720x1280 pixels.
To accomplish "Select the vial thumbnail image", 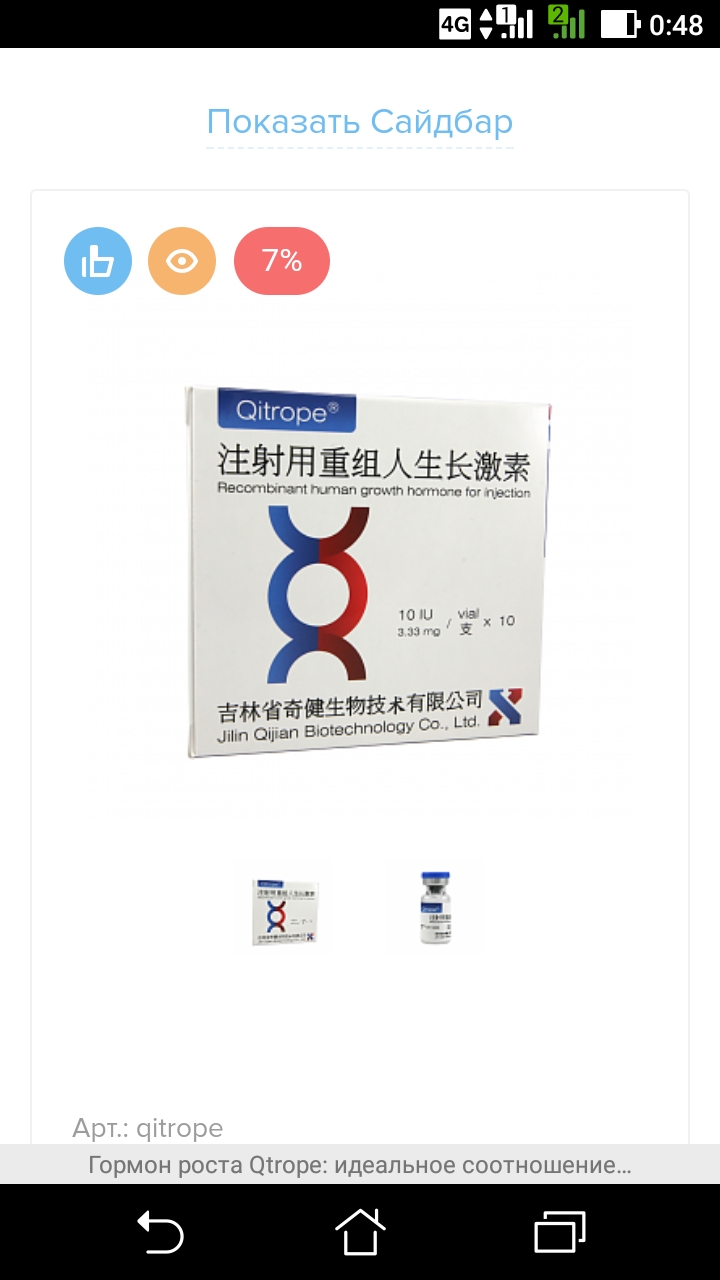I will coord(436,908).
